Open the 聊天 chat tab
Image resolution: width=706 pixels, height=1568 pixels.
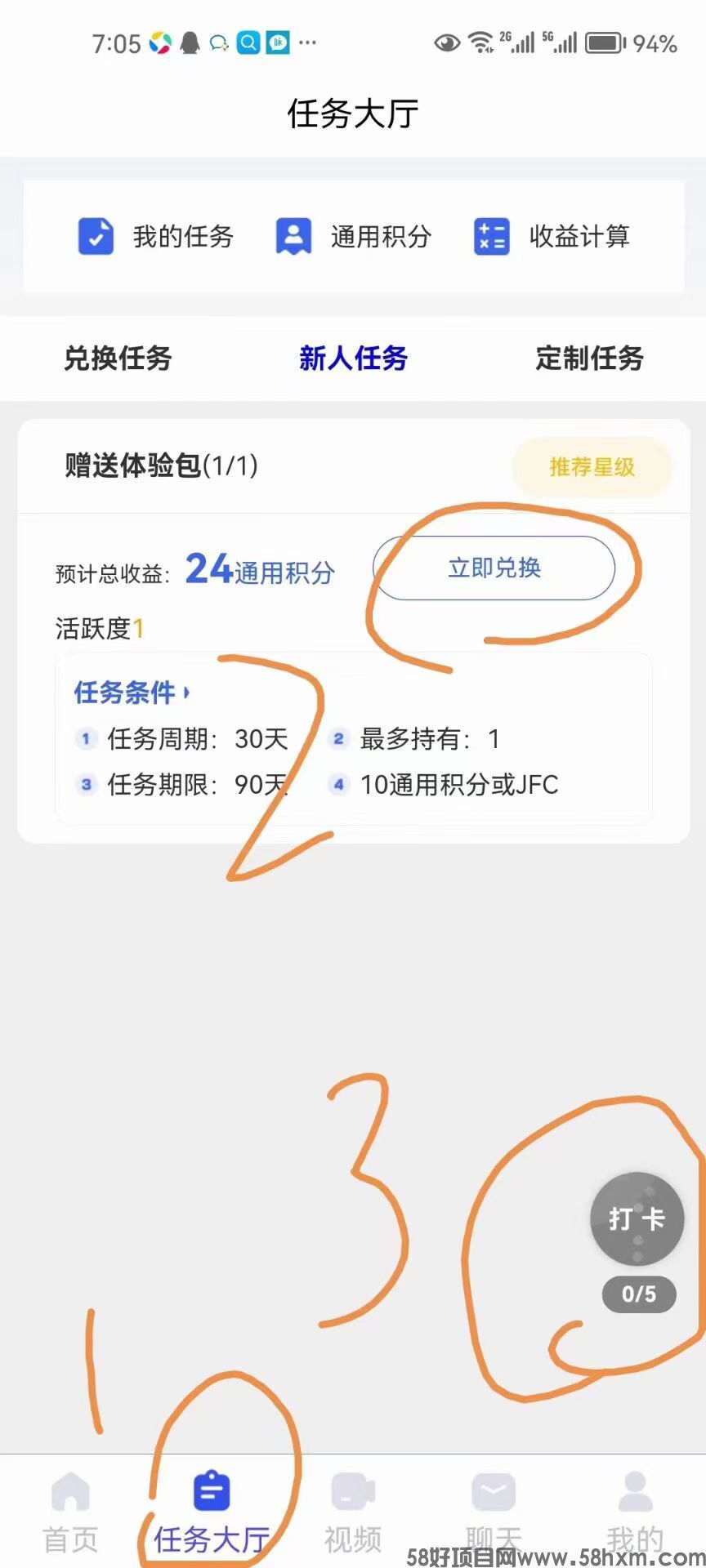click(x=494, y=1512)
